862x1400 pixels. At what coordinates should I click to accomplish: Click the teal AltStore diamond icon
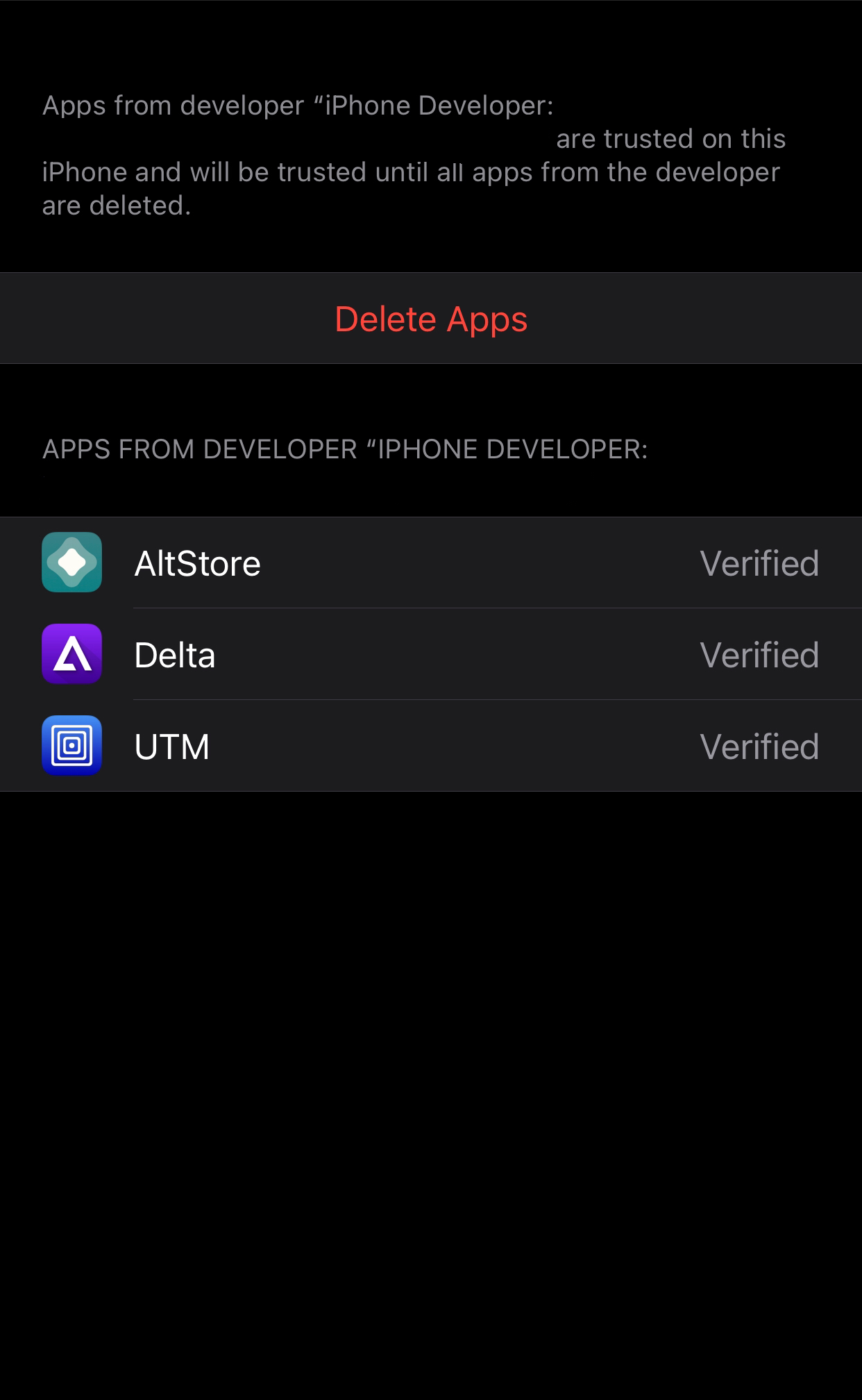(x=71, y=562)
